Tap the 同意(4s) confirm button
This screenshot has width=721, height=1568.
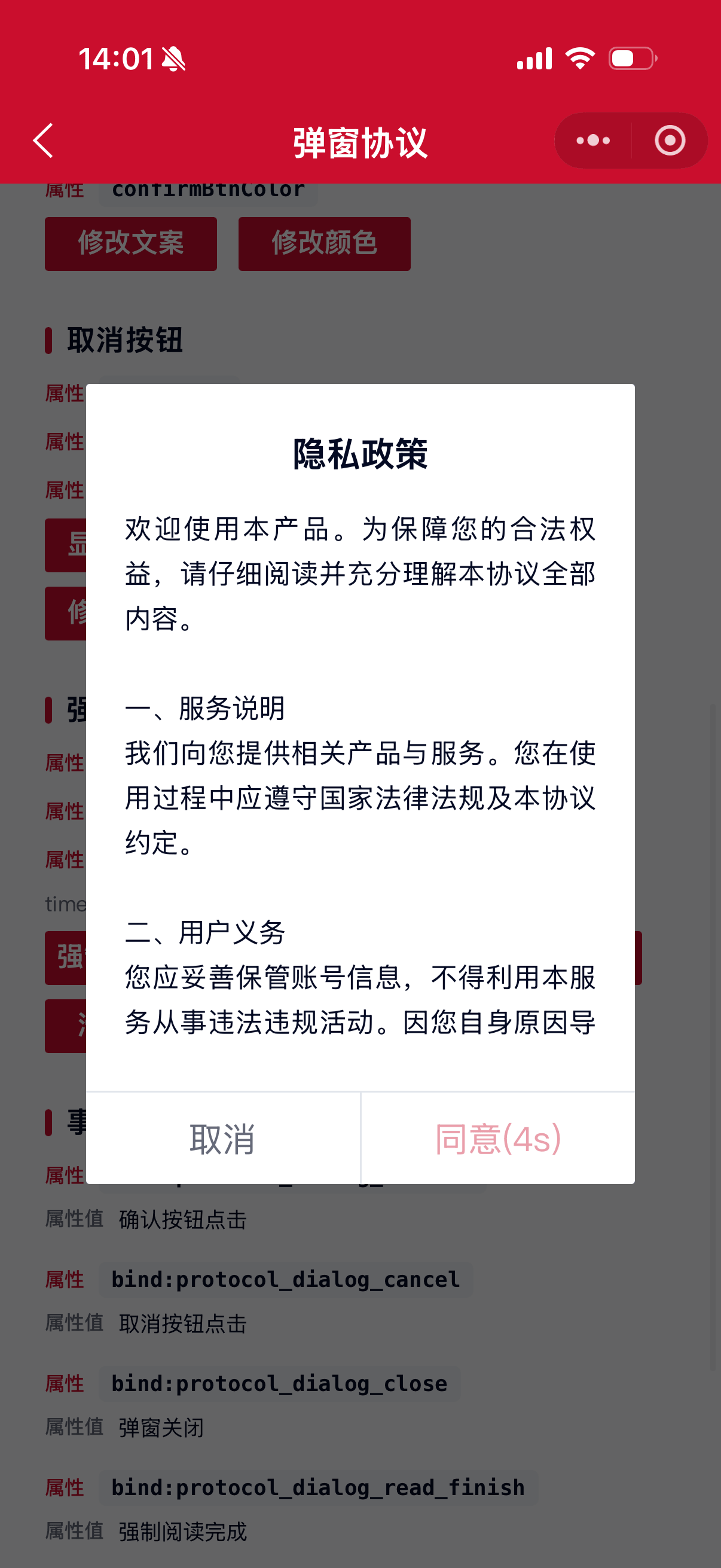click(499, 1138)
